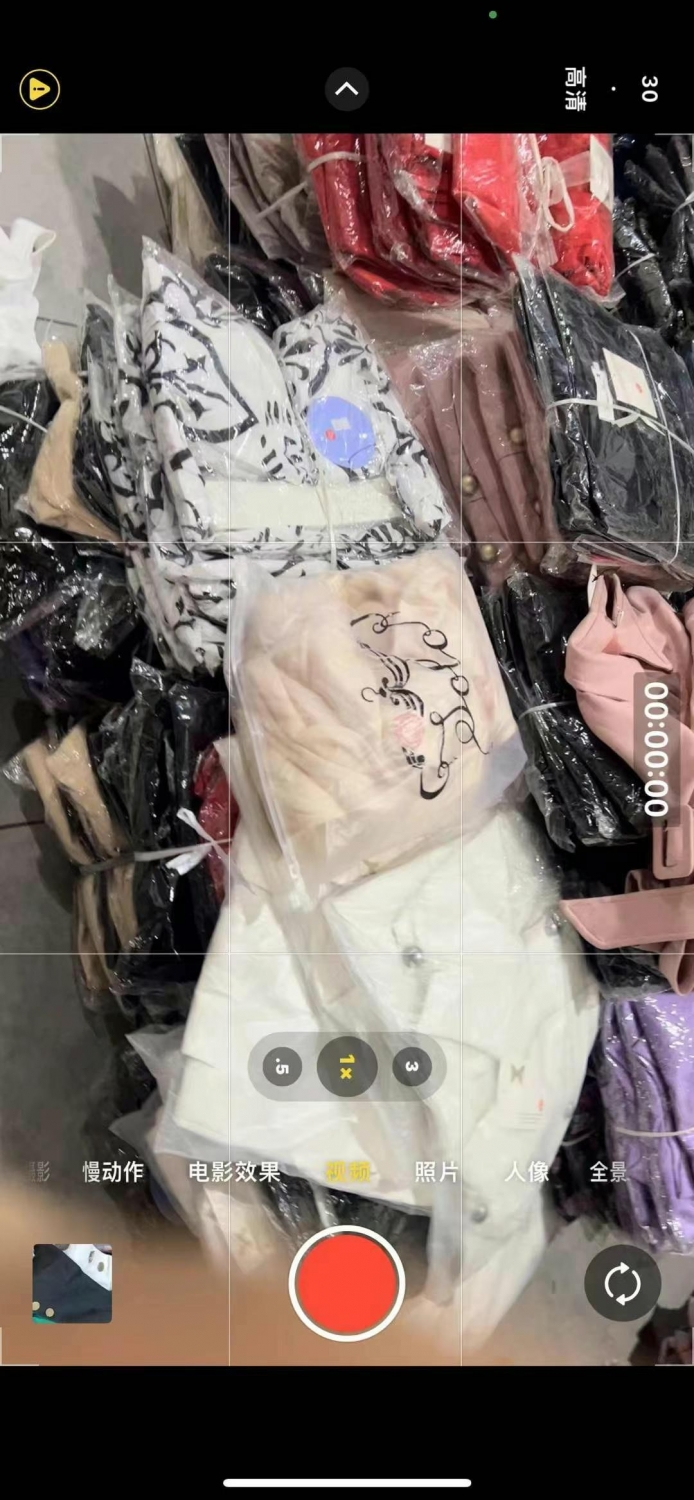Switch to 电影效果 mode

pyautogui.click(x=234, y=1172)
